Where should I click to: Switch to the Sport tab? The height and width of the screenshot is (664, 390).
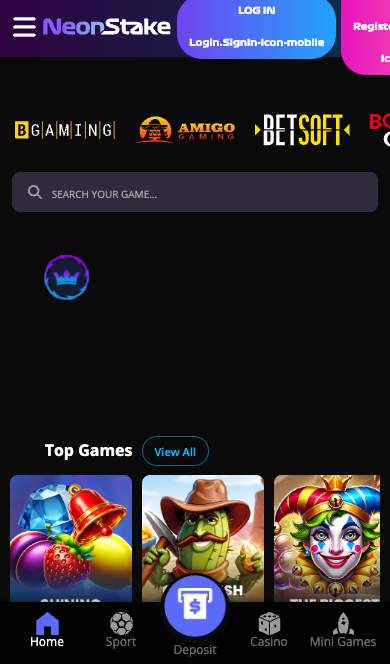121,630
